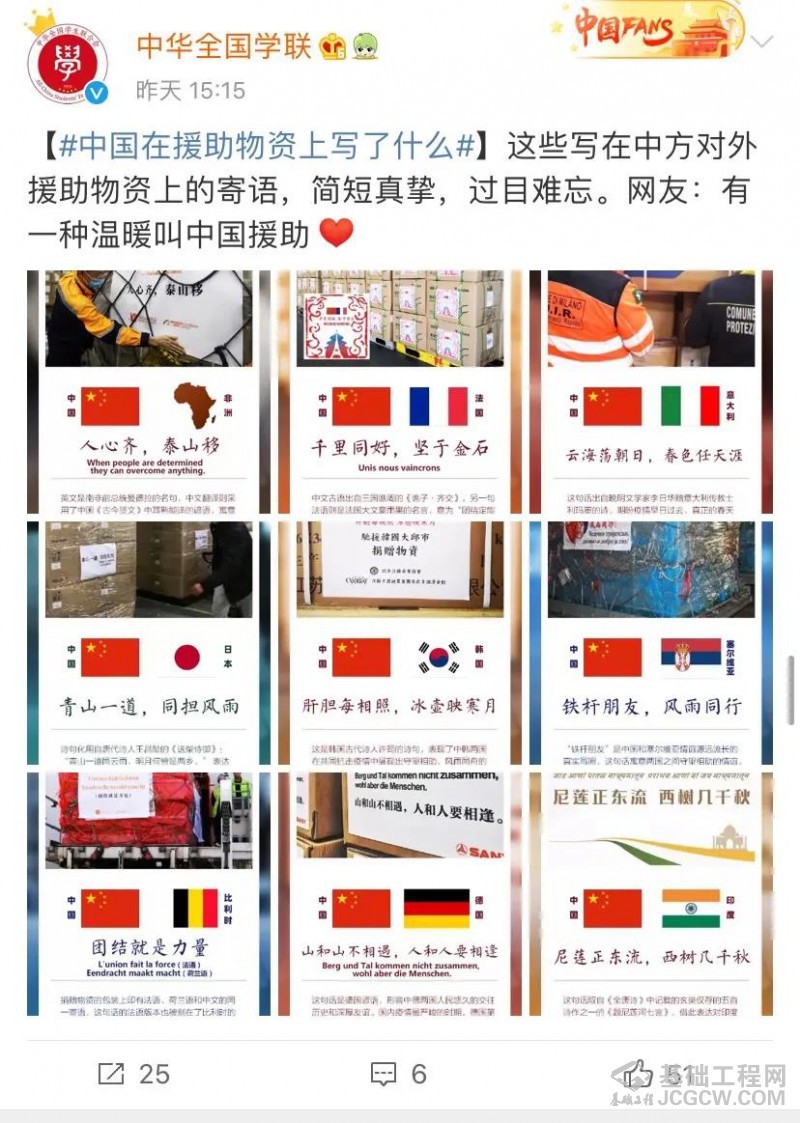Open the comments with 6 replies
The height and width of the screenshot is (1123, 800).
398,1074
